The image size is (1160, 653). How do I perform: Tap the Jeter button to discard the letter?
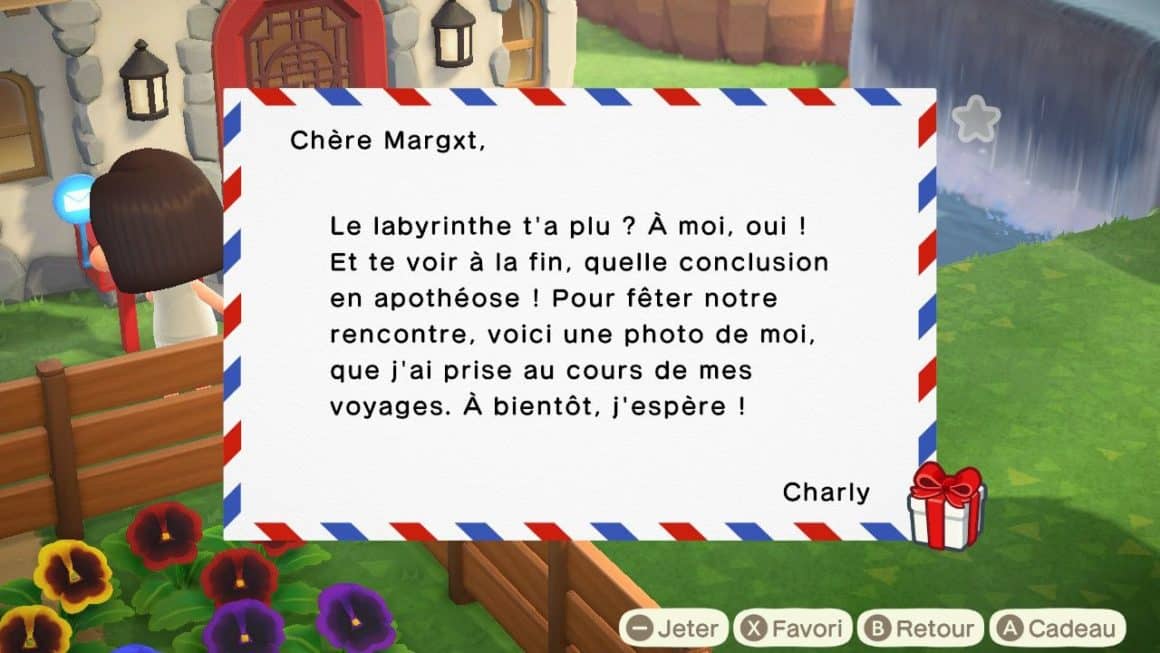[673, 628]
